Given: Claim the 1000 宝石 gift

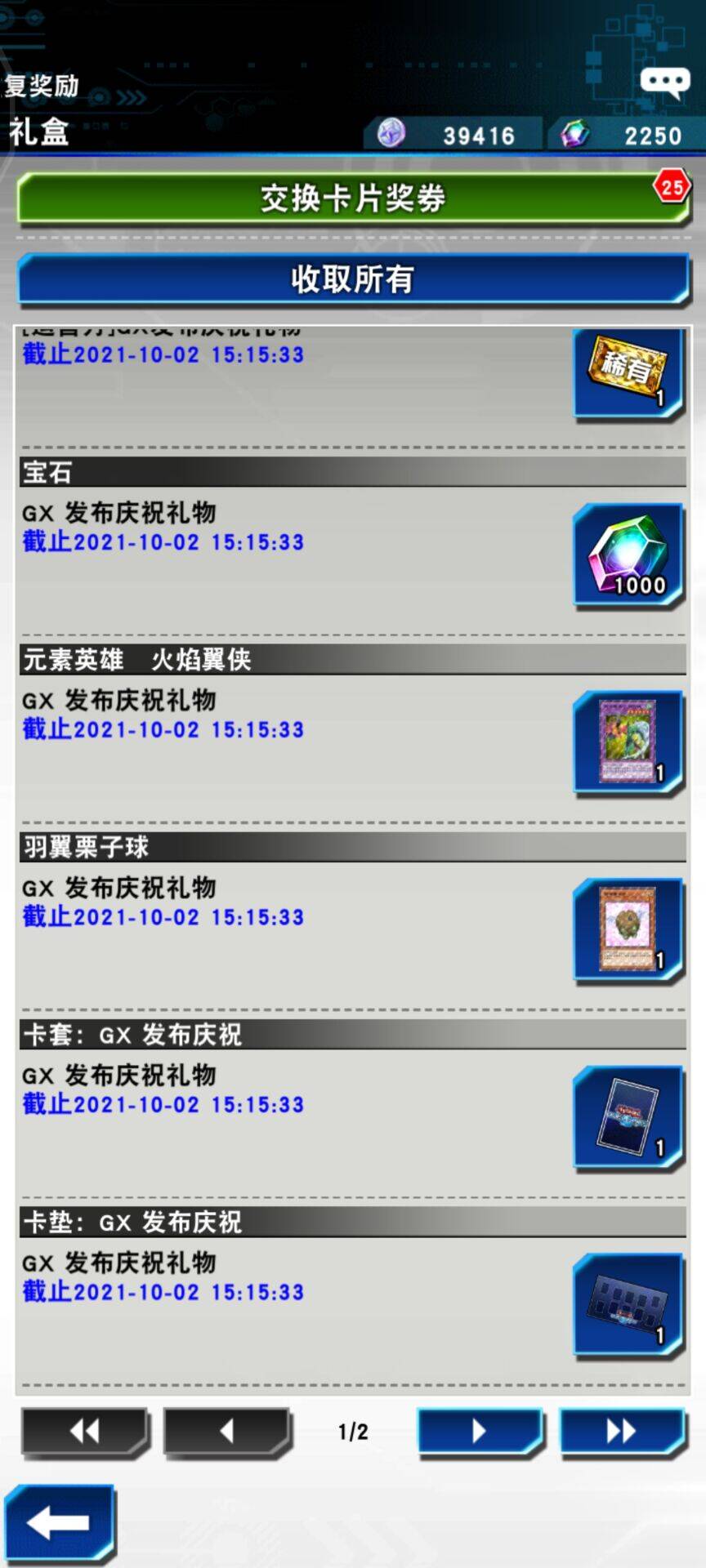Looking at the screenshot, I should (628, 555).
